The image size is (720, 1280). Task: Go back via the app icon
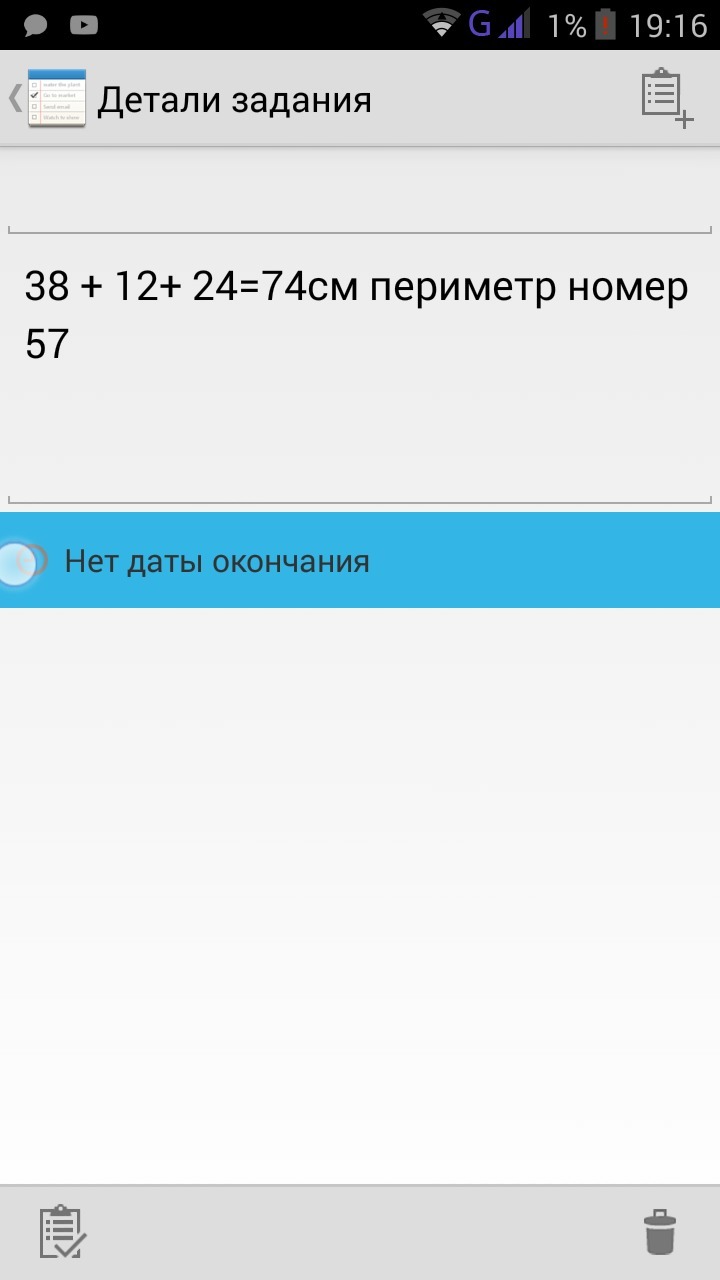coord(48,98)
